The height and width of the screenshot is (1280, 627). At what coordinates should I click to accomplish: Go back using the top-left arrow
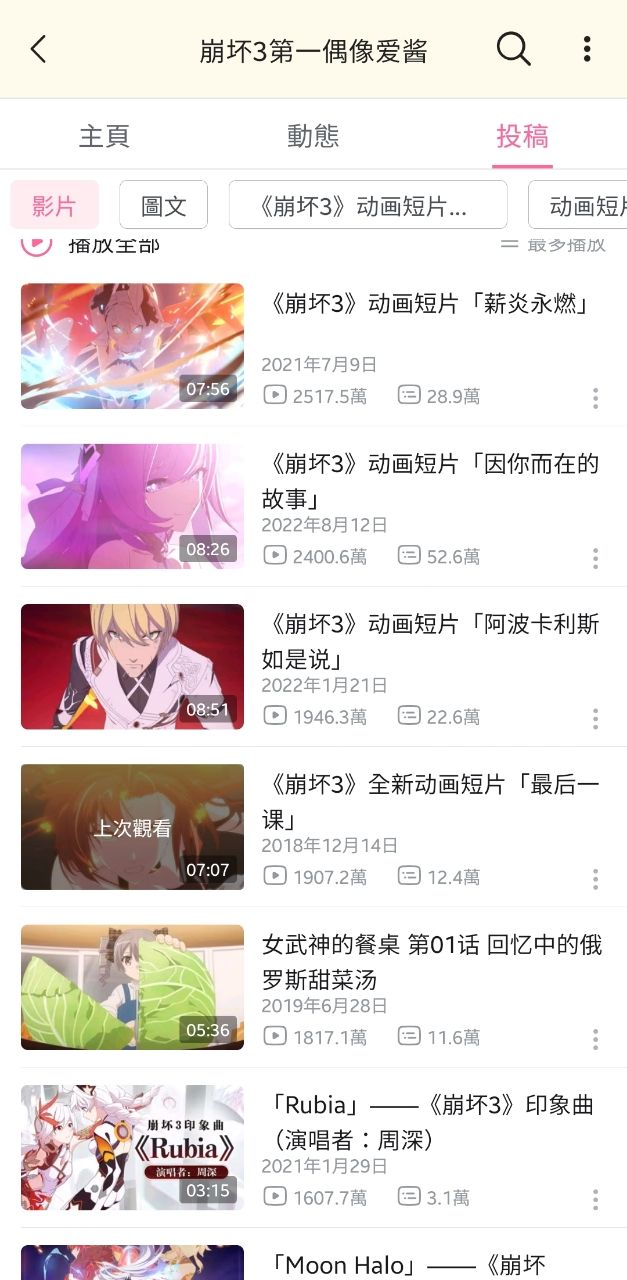point(39,49)
